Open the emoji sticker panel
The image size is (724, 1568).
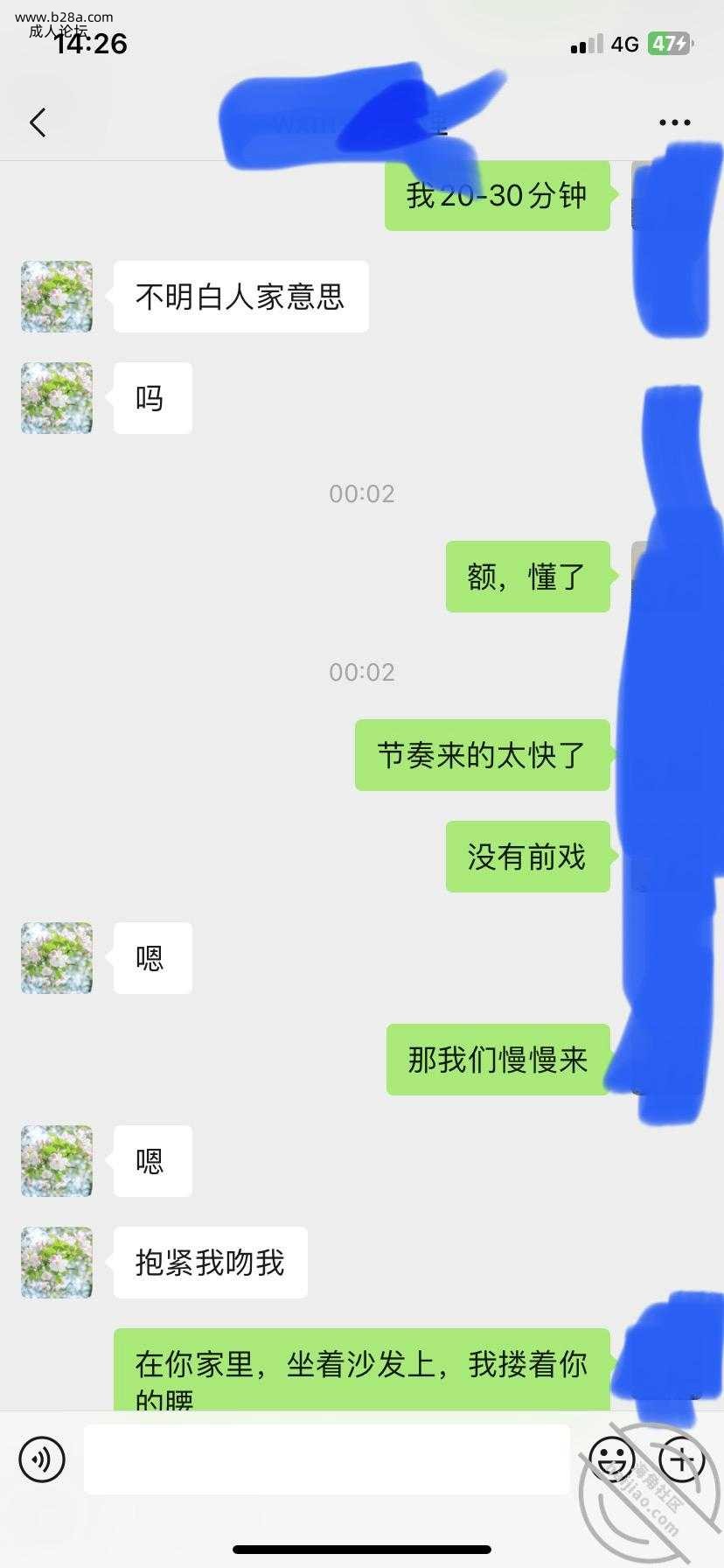coord(611,1459)
